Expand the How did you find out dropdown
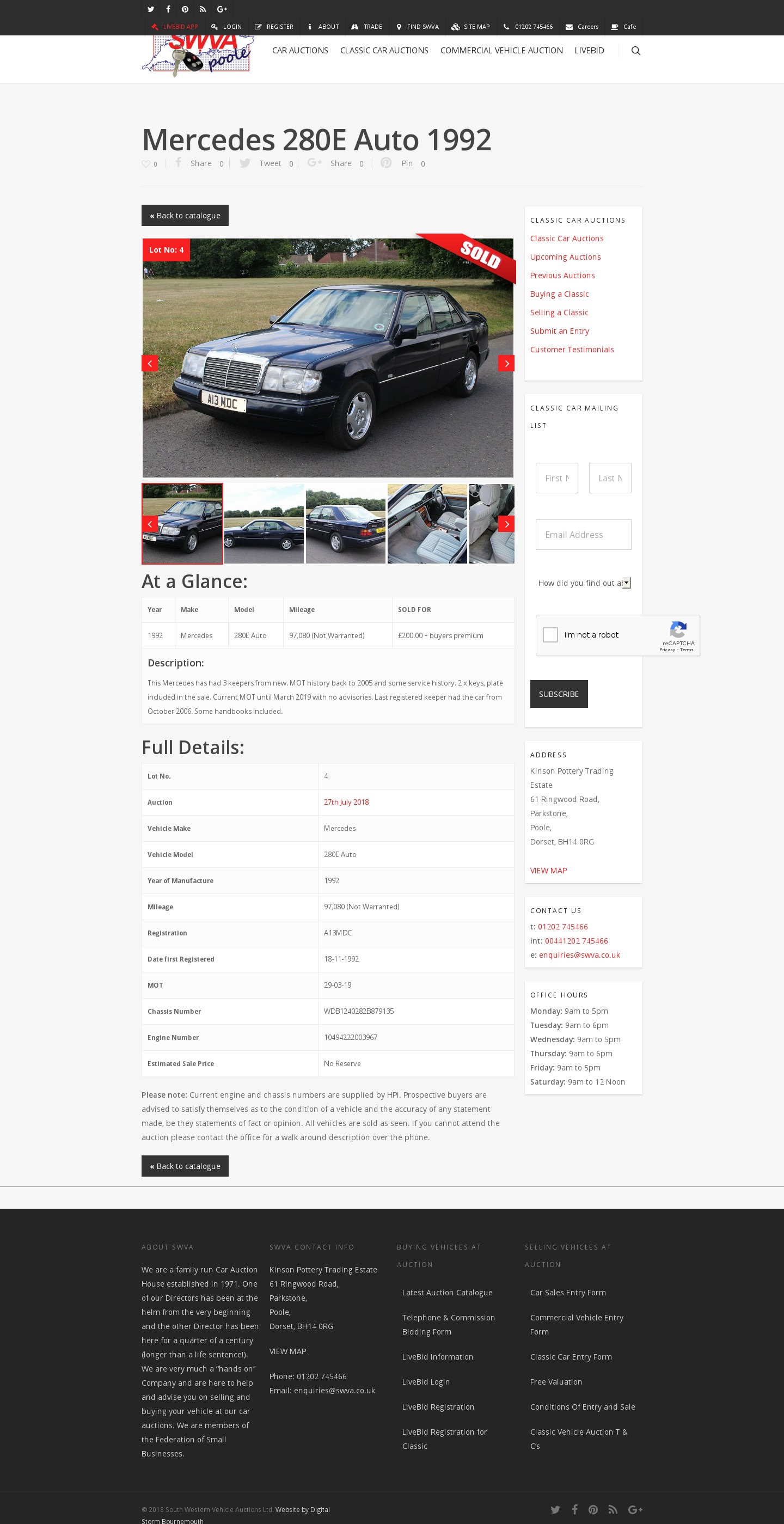 583,583
